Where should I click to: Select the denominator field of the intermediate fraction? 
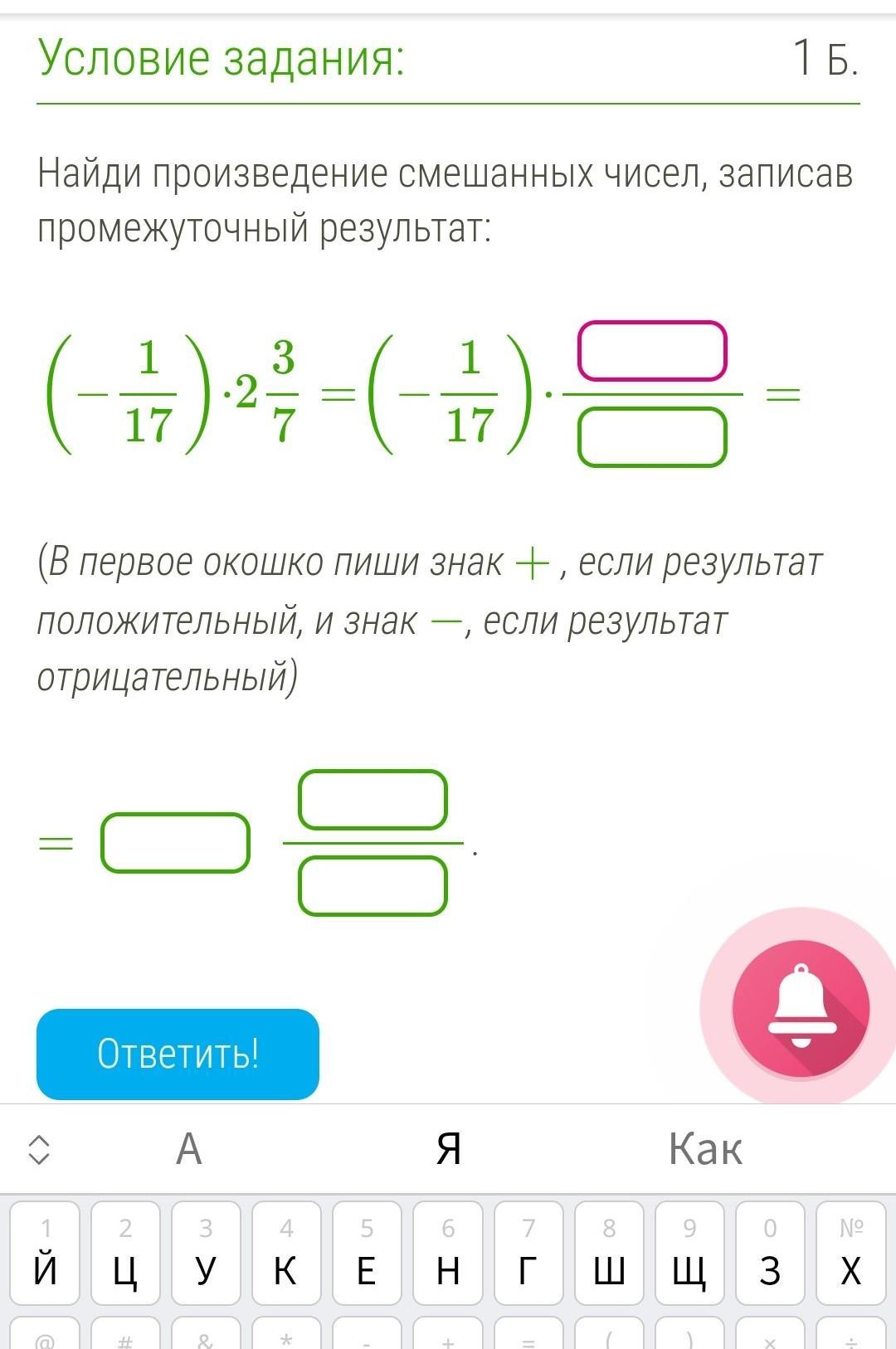[x=652, y=437]
